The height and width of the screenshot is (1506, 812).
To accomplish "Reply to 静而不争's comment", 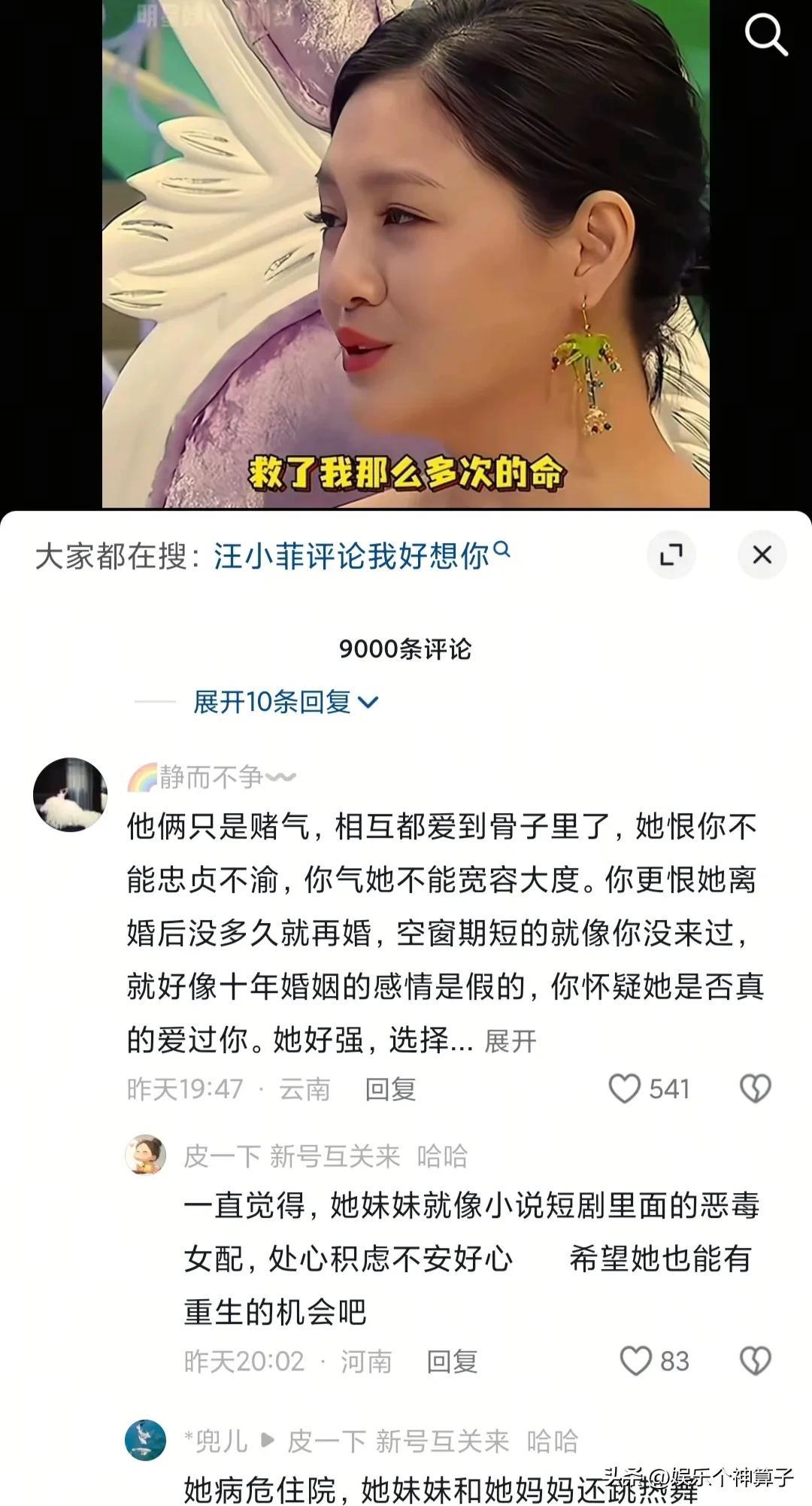I will (x=390, y=1089).
